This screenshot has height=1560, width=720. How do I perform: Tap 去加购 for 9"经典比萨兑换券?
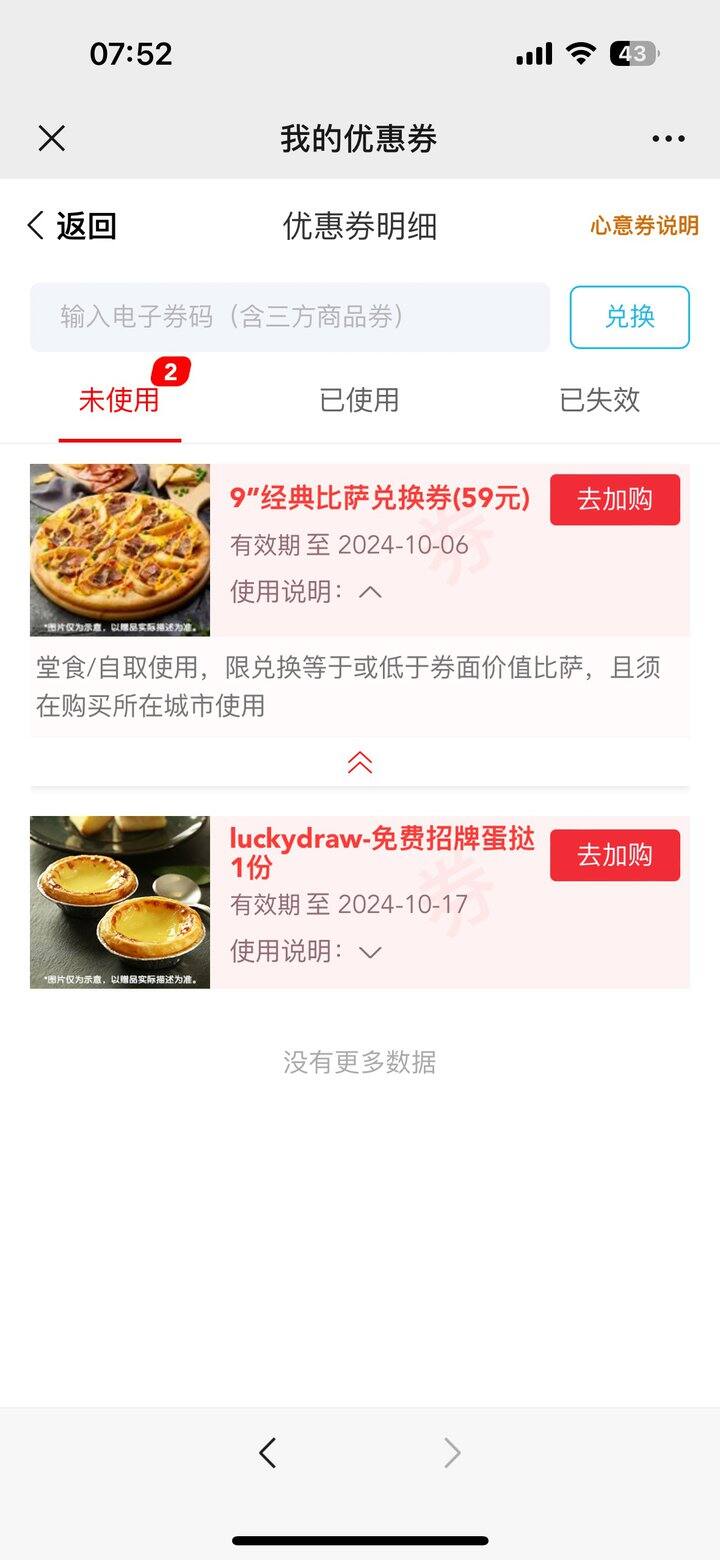[x=615, y=499]
